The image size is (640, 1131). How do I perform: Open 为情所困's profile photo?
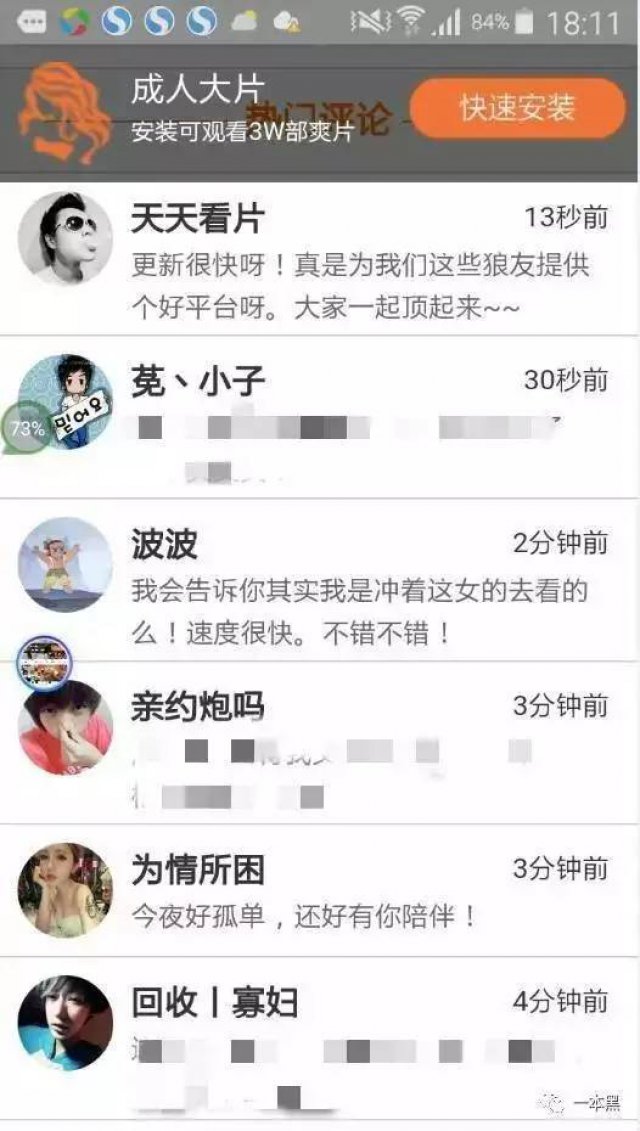[x=65, y=890]
